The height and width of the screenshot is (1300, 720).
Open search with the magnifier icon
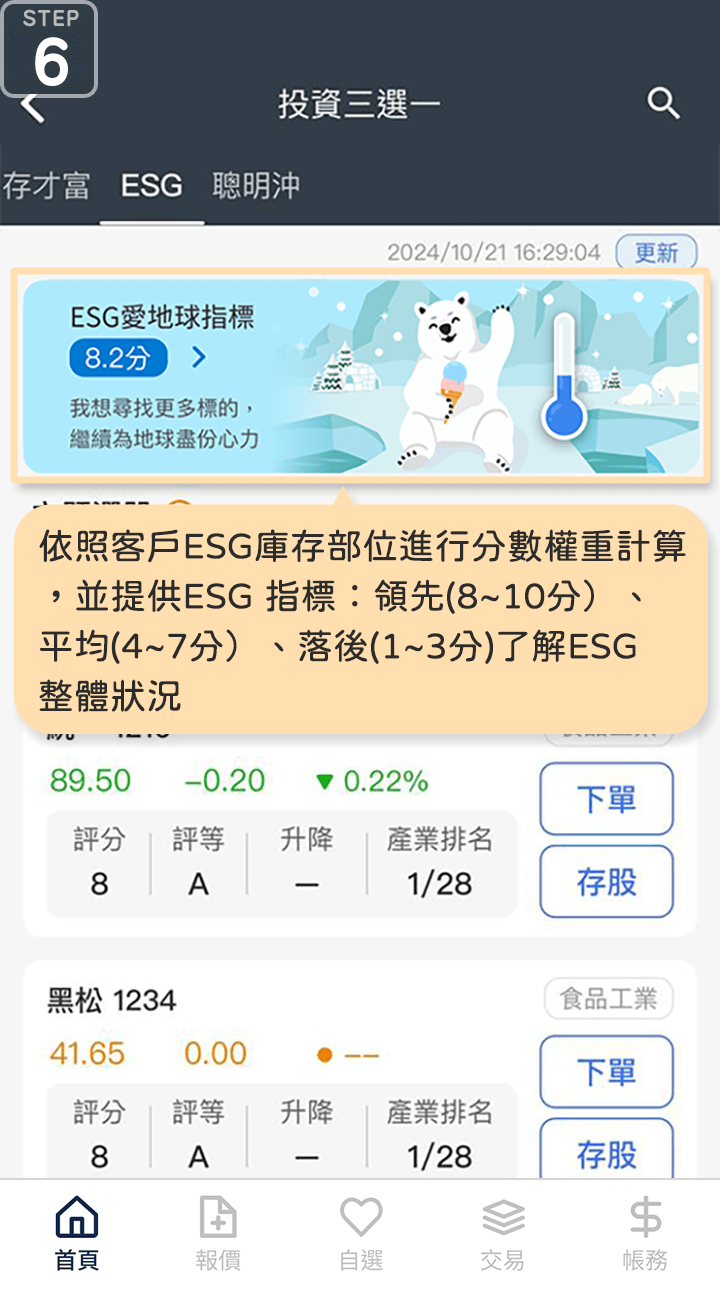663,103
